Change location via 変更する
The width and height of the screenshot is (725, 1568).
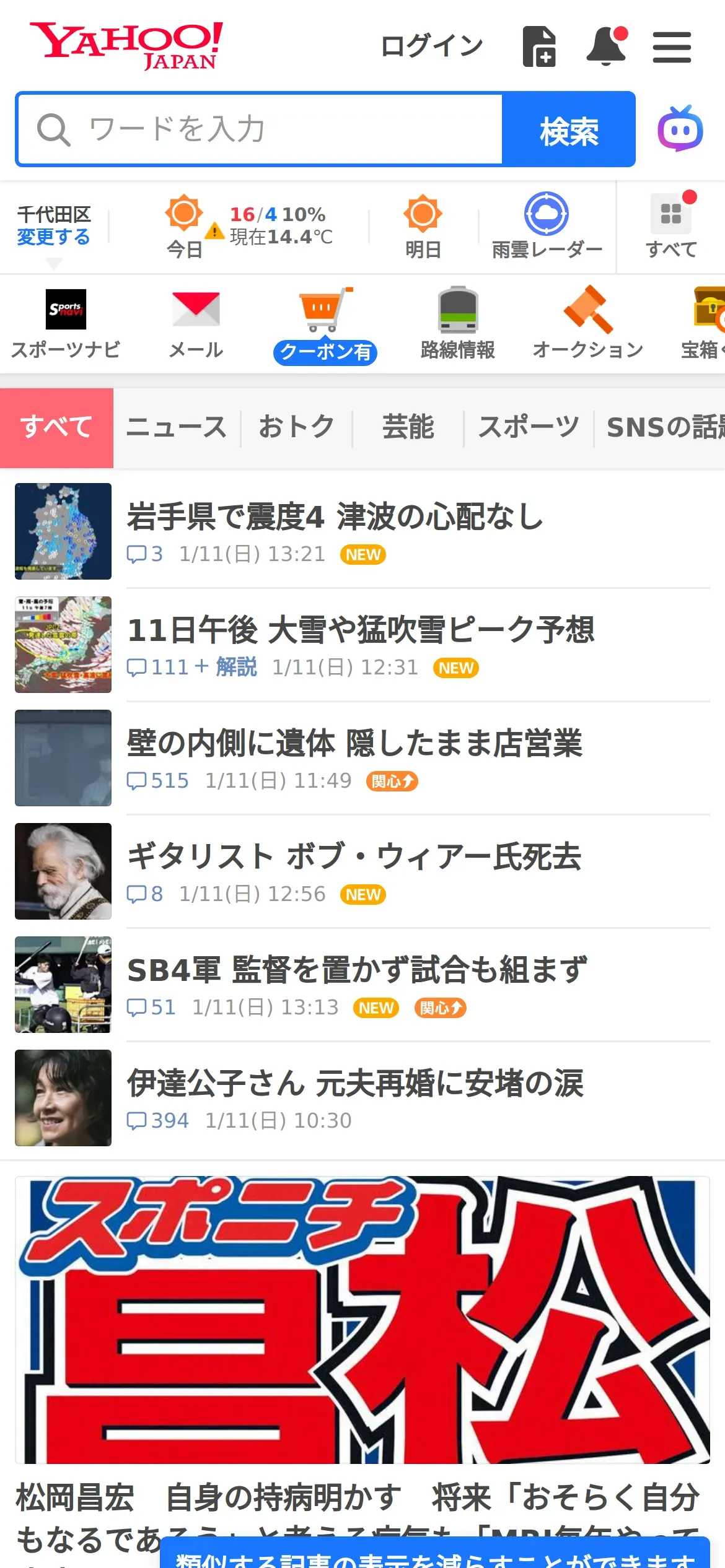point(53,237)
